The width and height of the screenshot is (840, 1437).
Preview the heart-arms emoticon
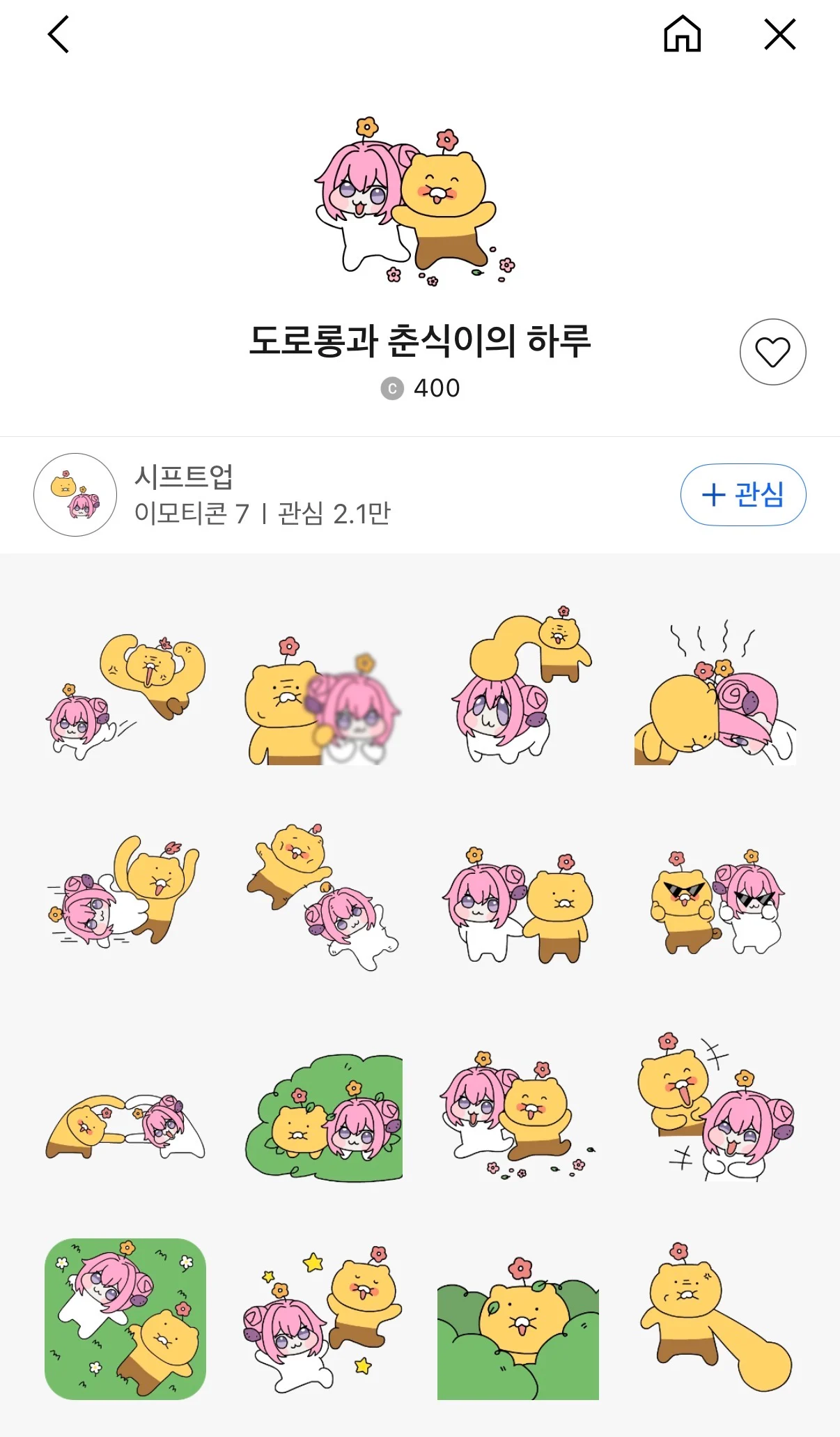(125, 1123)
